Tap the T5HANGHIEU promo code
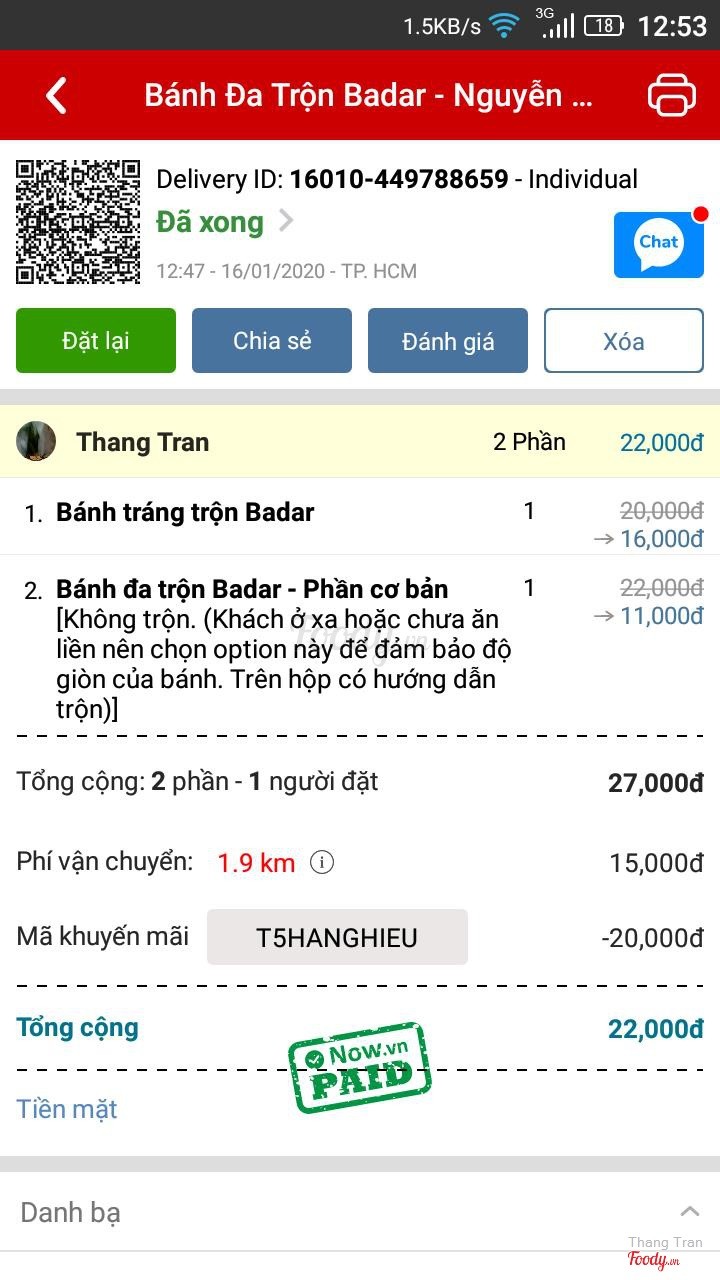The height and width of the screenshot is (1280, 720). [337, 937]
